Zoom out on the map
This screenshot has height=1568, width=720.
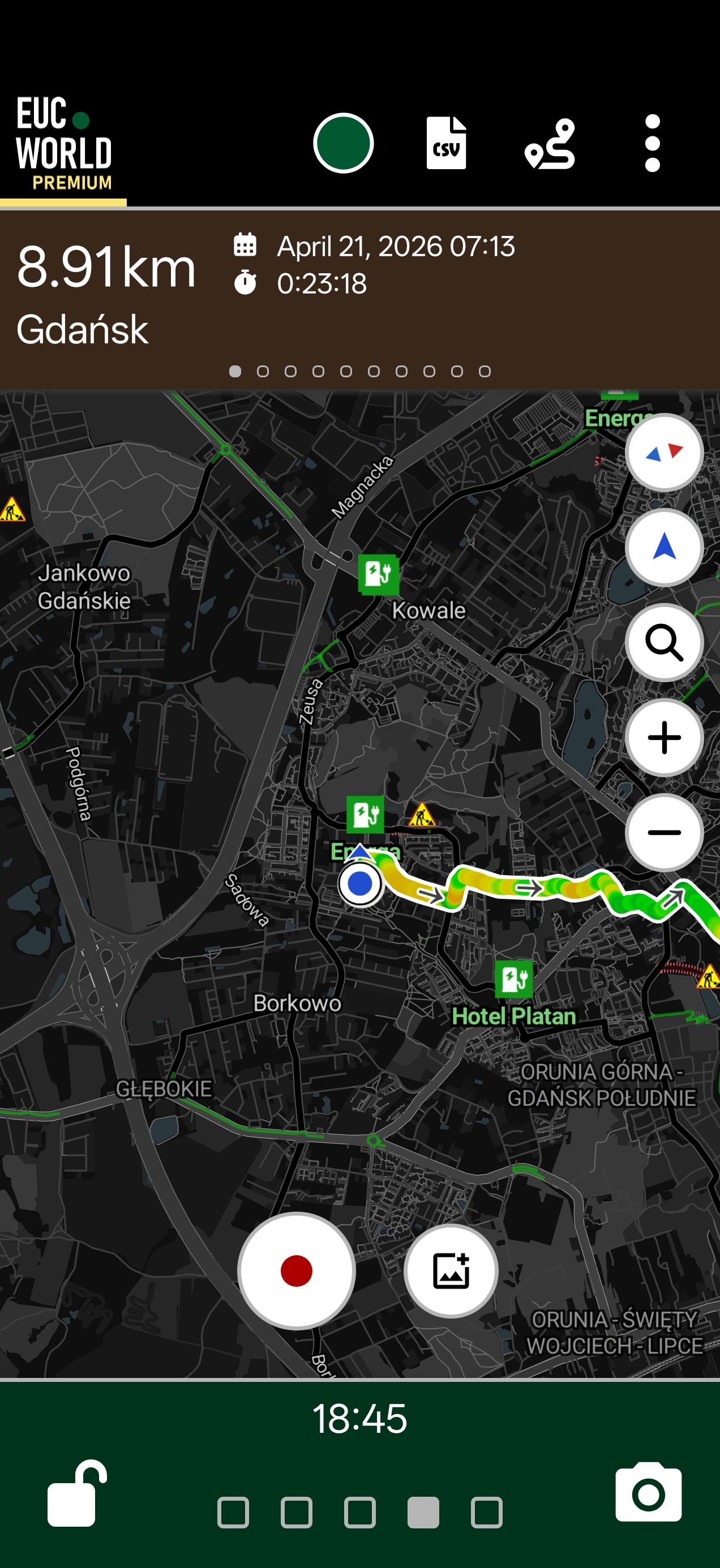click(x=664, y=832)
